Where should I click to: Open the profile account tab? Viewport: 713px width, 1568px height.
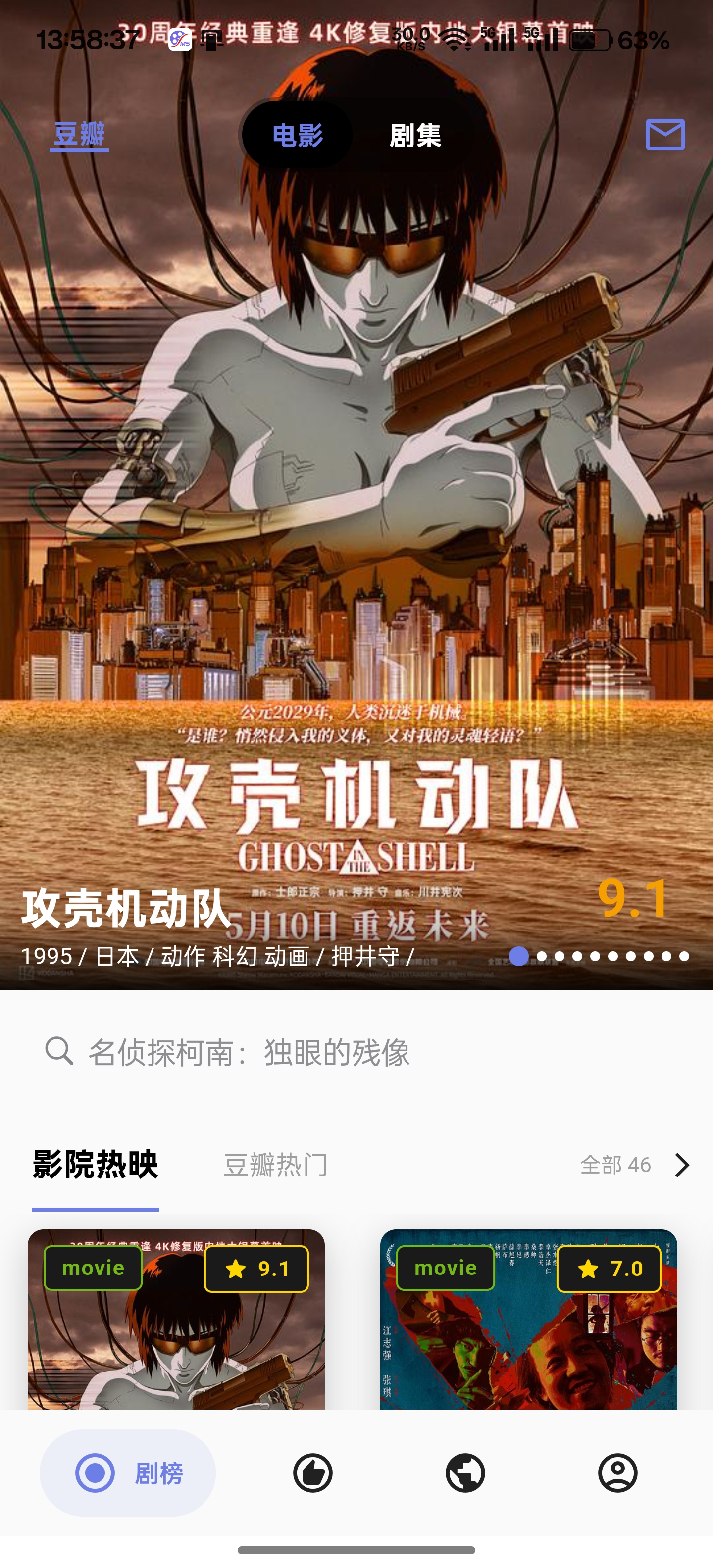(x=617, y=1473)
